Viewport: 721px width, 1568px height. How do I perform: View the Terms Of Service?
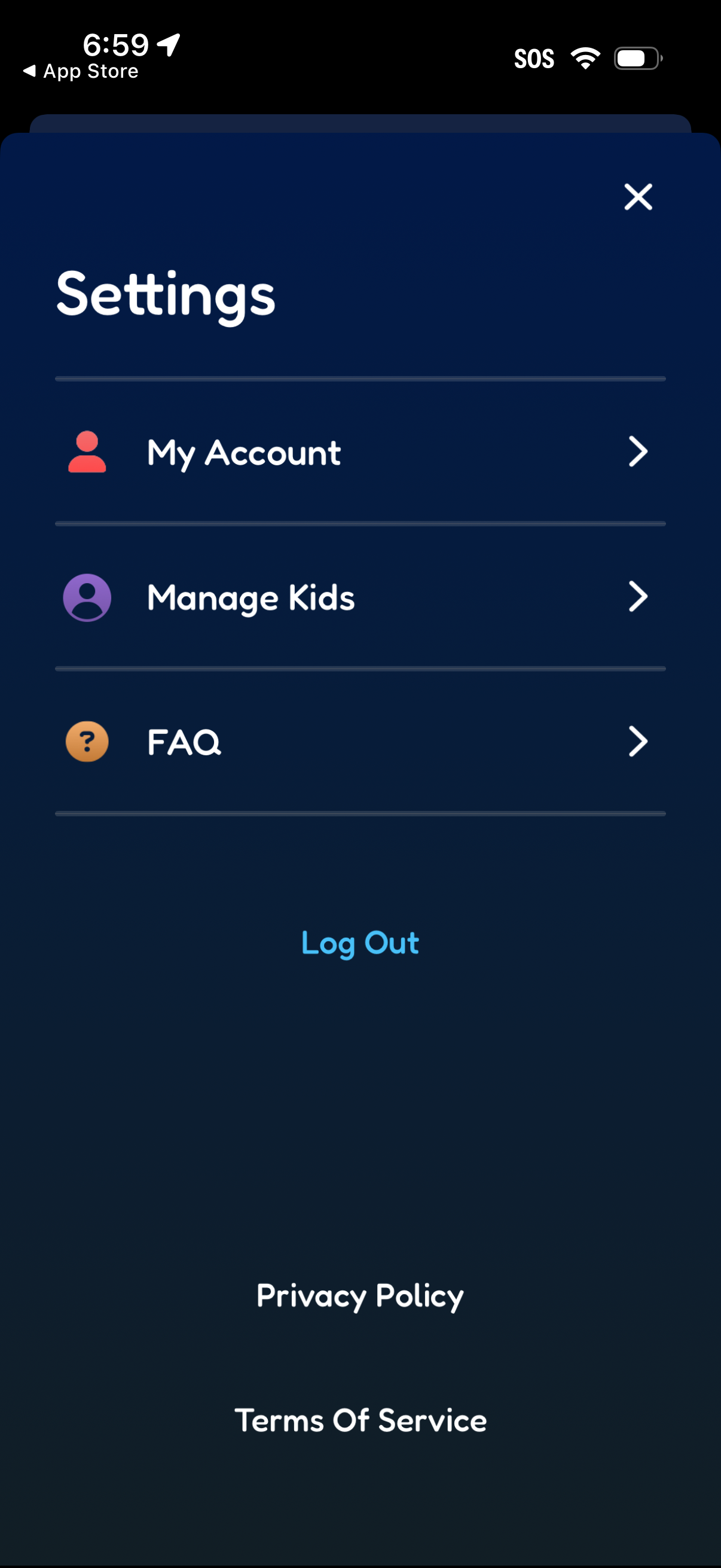[x=360, y=1420]
